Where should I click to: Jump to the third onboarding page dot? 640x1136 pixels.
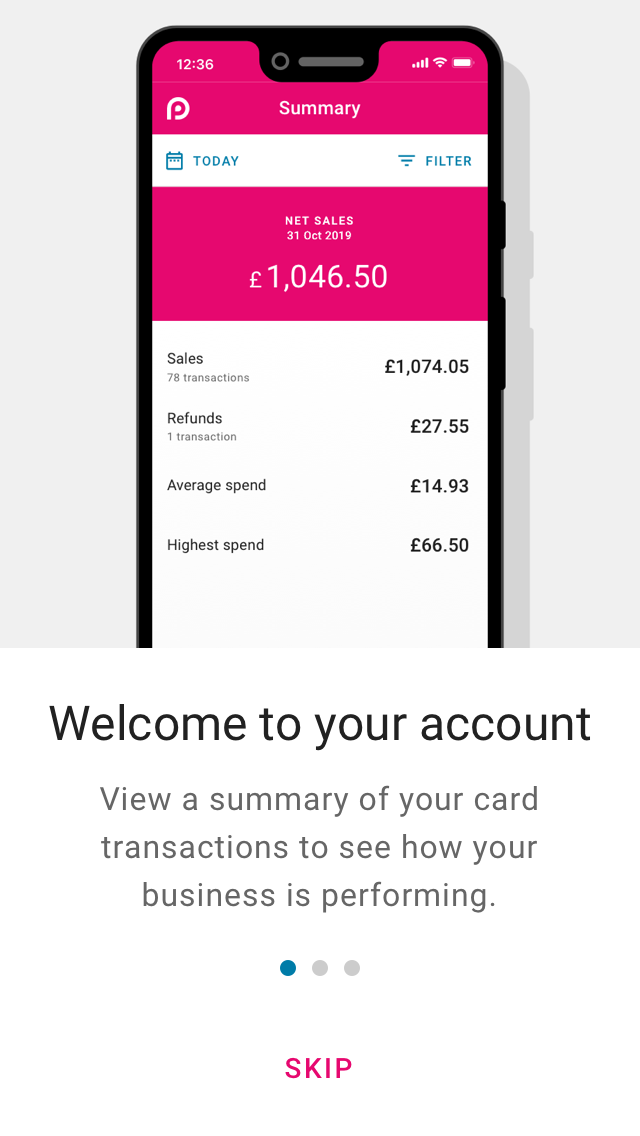pos(352,968)
